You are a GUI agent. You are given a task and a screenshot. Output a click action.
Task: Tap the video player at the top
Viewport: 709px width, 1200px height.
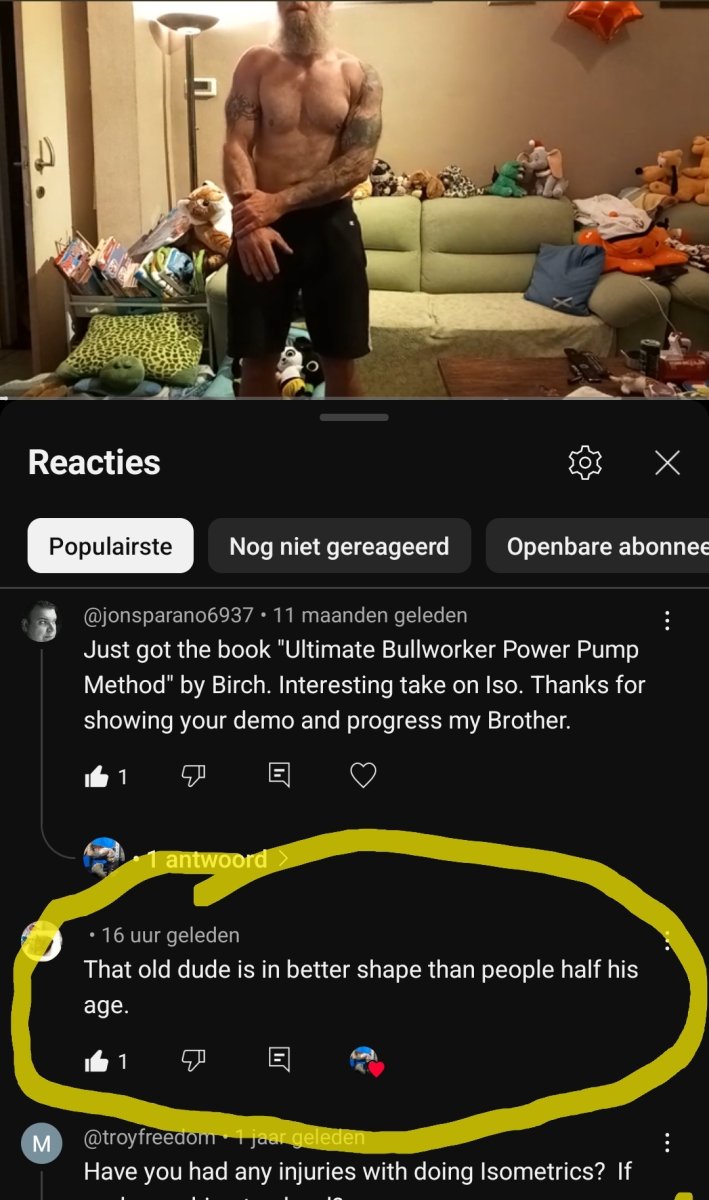(x=354, y=200)
